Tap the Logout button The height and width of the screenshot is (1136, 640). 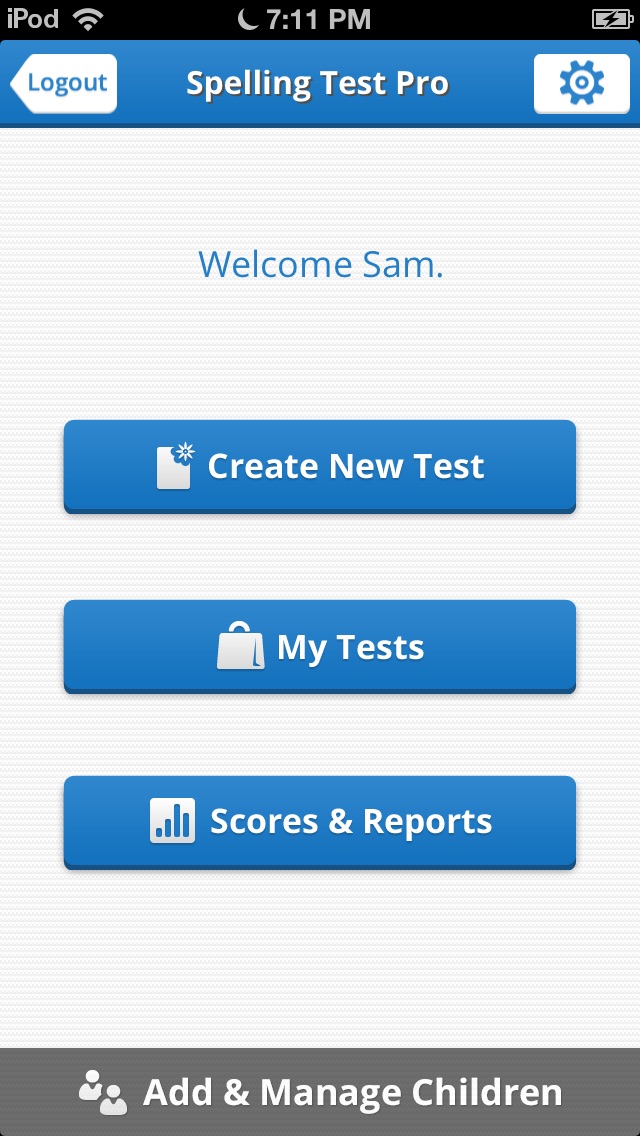click(64, 83)
